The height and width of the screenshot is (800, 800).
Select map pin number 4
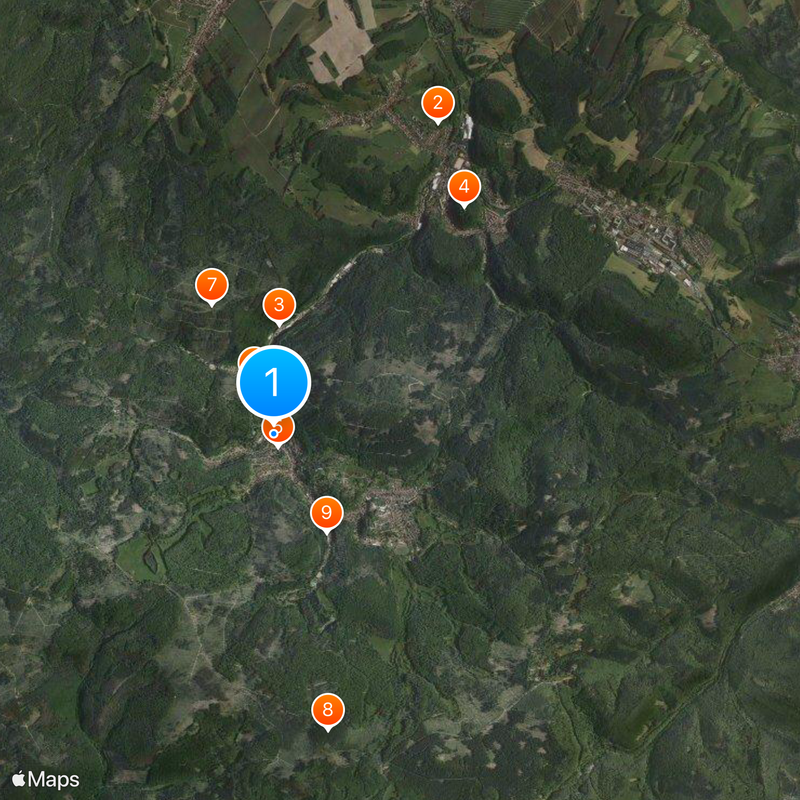coord(463,186)
